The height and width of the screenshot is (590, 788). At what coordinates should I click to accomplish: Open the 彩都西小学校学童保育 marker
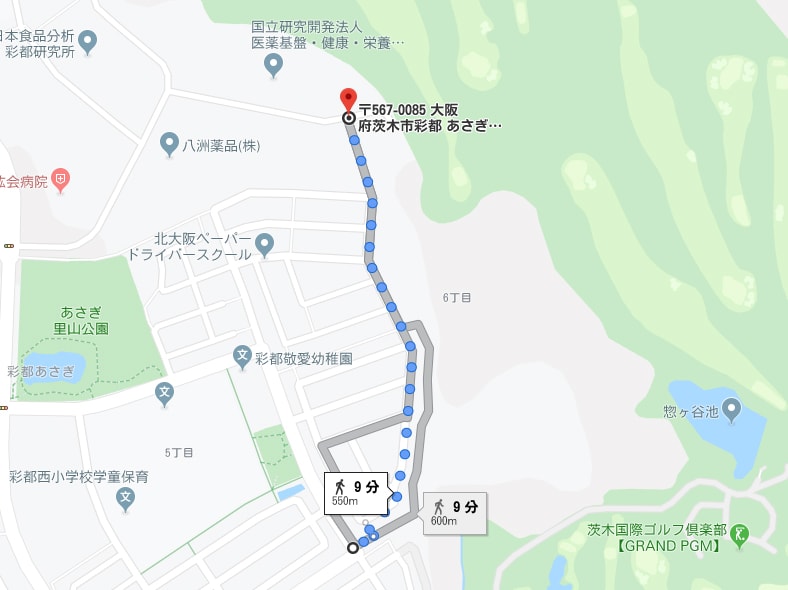pyautogui.click(x=125, y=498)
